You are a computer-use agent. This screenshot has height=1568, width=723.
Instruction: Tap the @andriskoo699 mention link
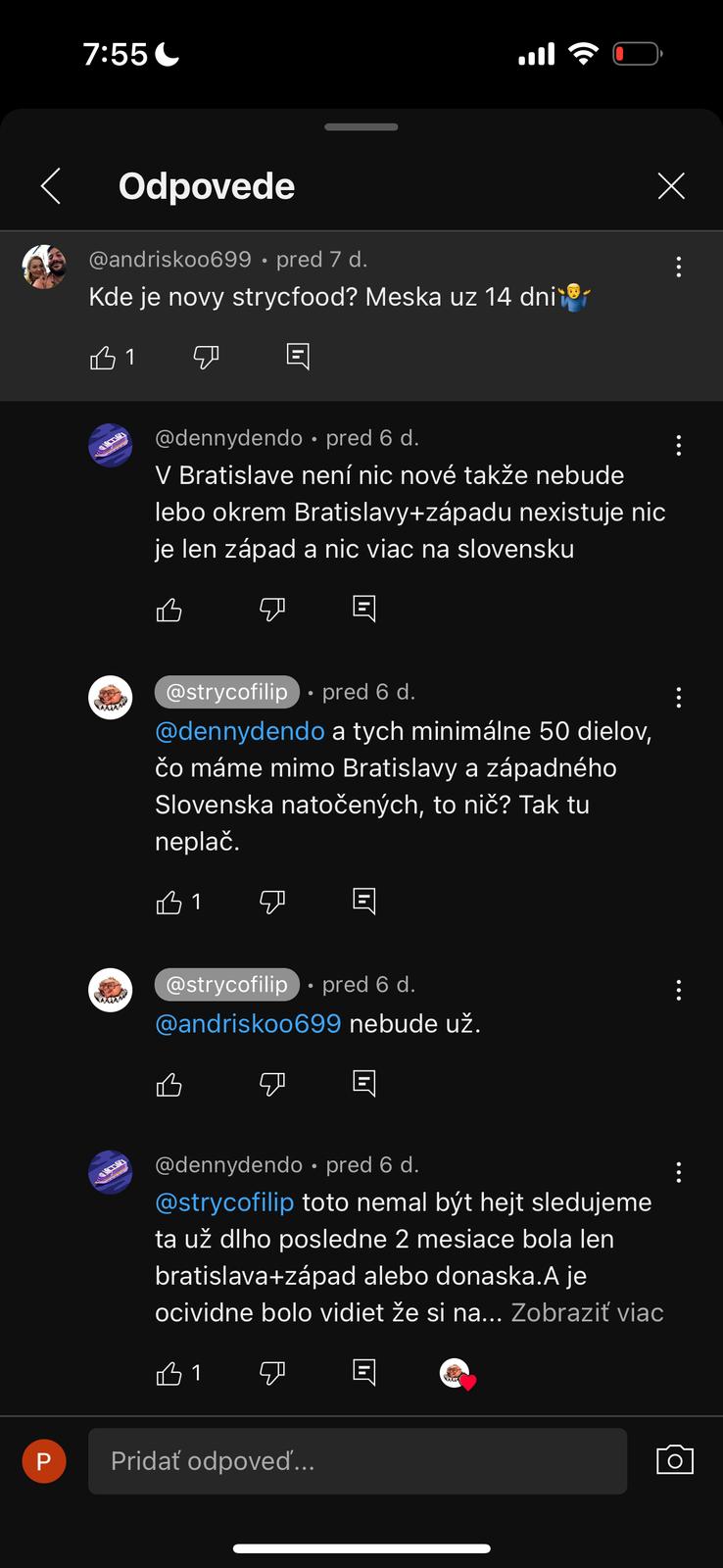[x=248, y=1024]
